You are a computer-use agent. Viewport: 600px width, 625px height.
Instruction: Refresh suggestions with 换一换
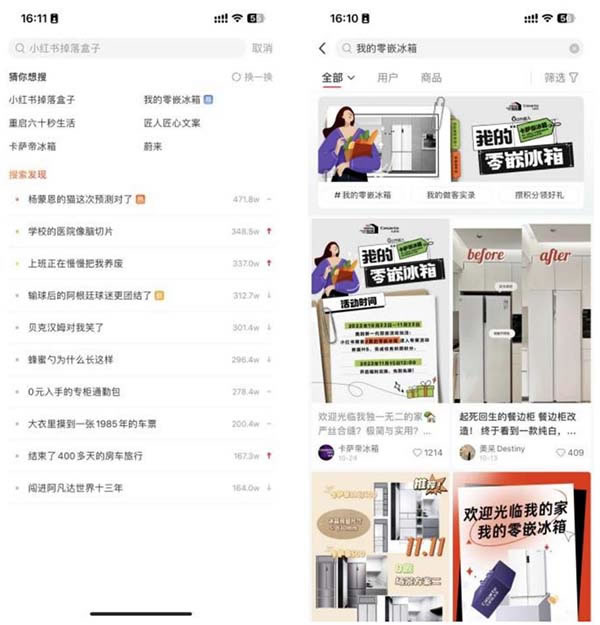(252, 77)
